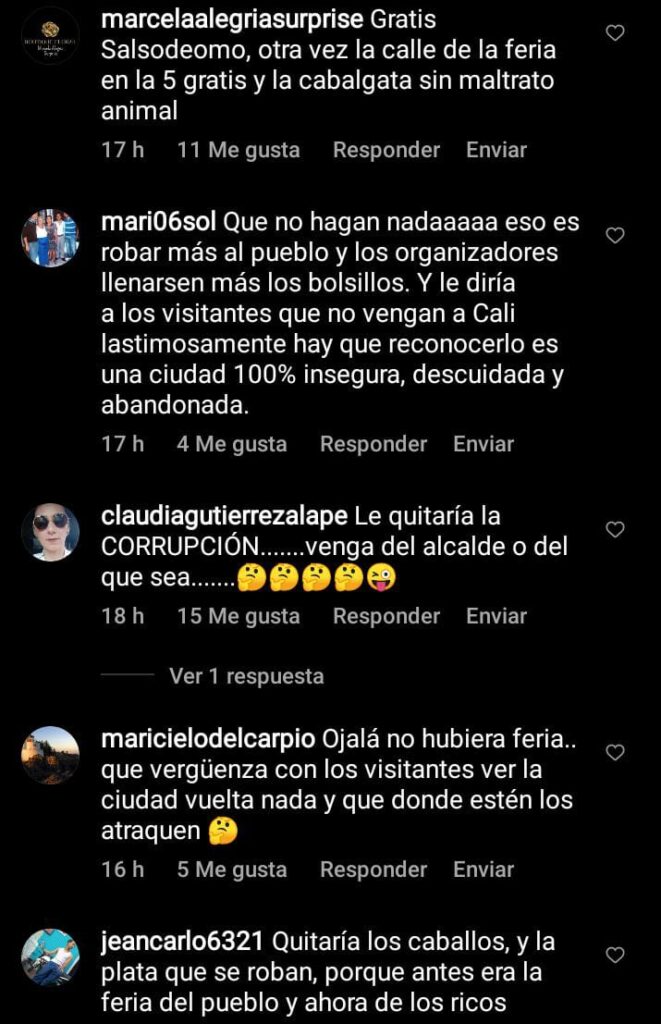Open mari06sol's profile picture
The height and width of the screenshot is (1024, 661).
50,238
